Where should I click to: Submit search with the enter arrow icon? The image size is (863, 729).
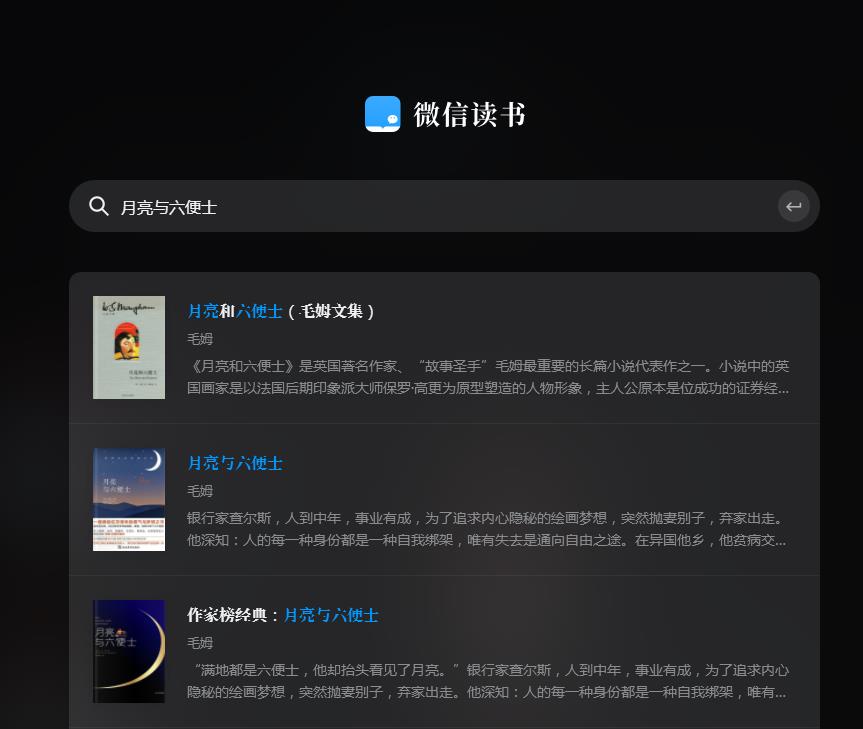[x=793, y=207]
